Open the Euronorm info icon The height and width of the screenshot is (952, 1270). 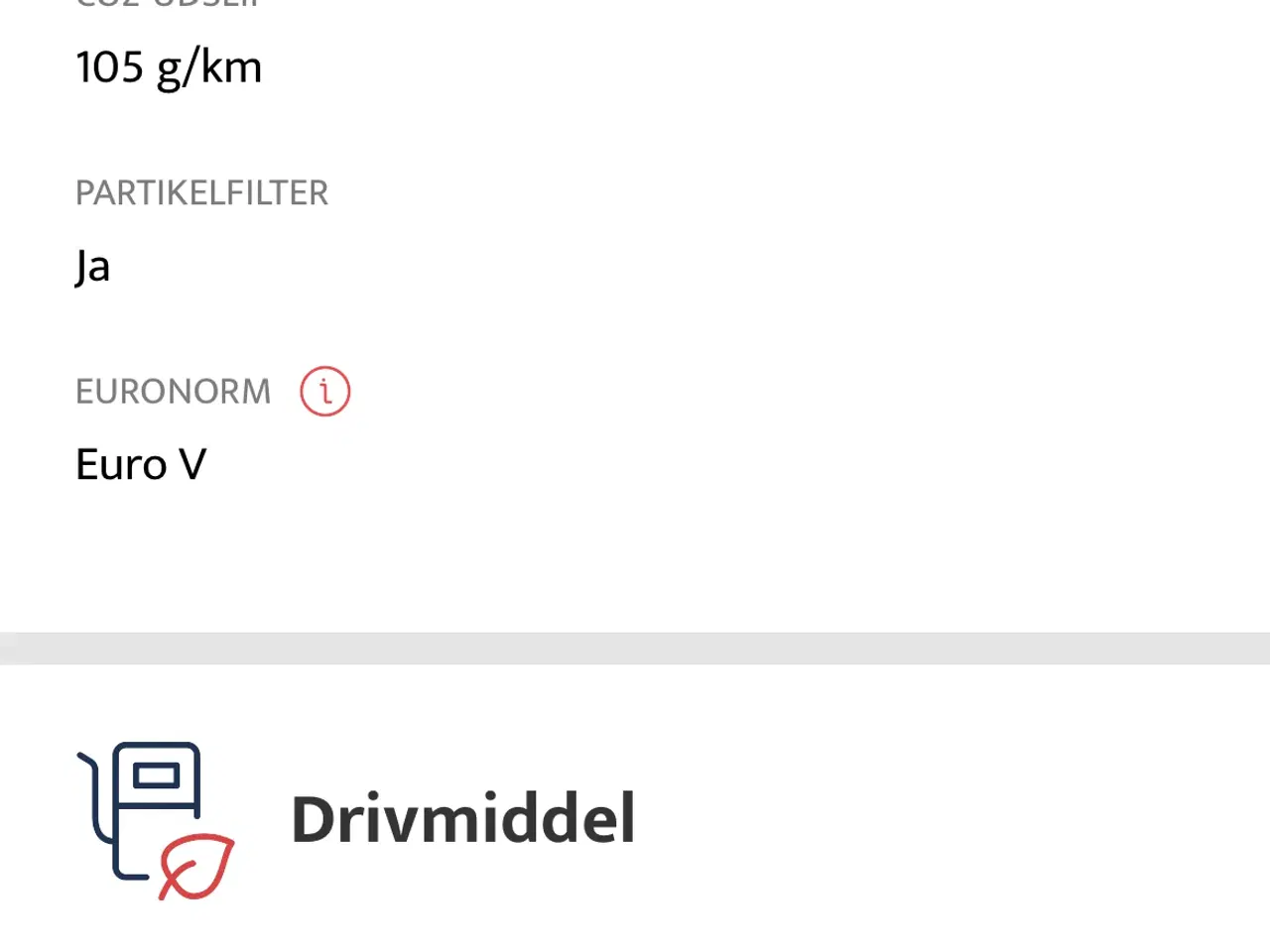pyautogui.click(x=325, y=391)
